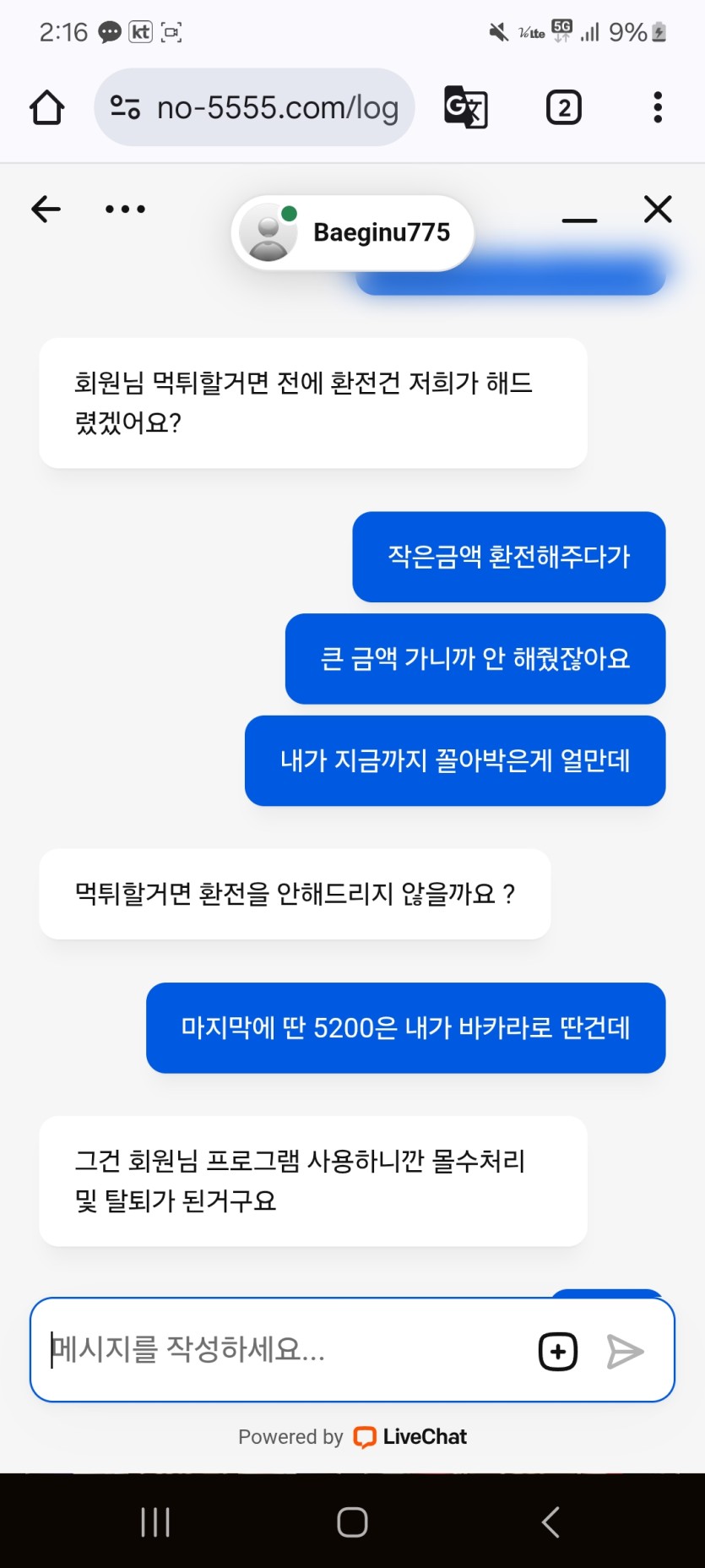Send the message with the arrow icon

click(626, 1351)
